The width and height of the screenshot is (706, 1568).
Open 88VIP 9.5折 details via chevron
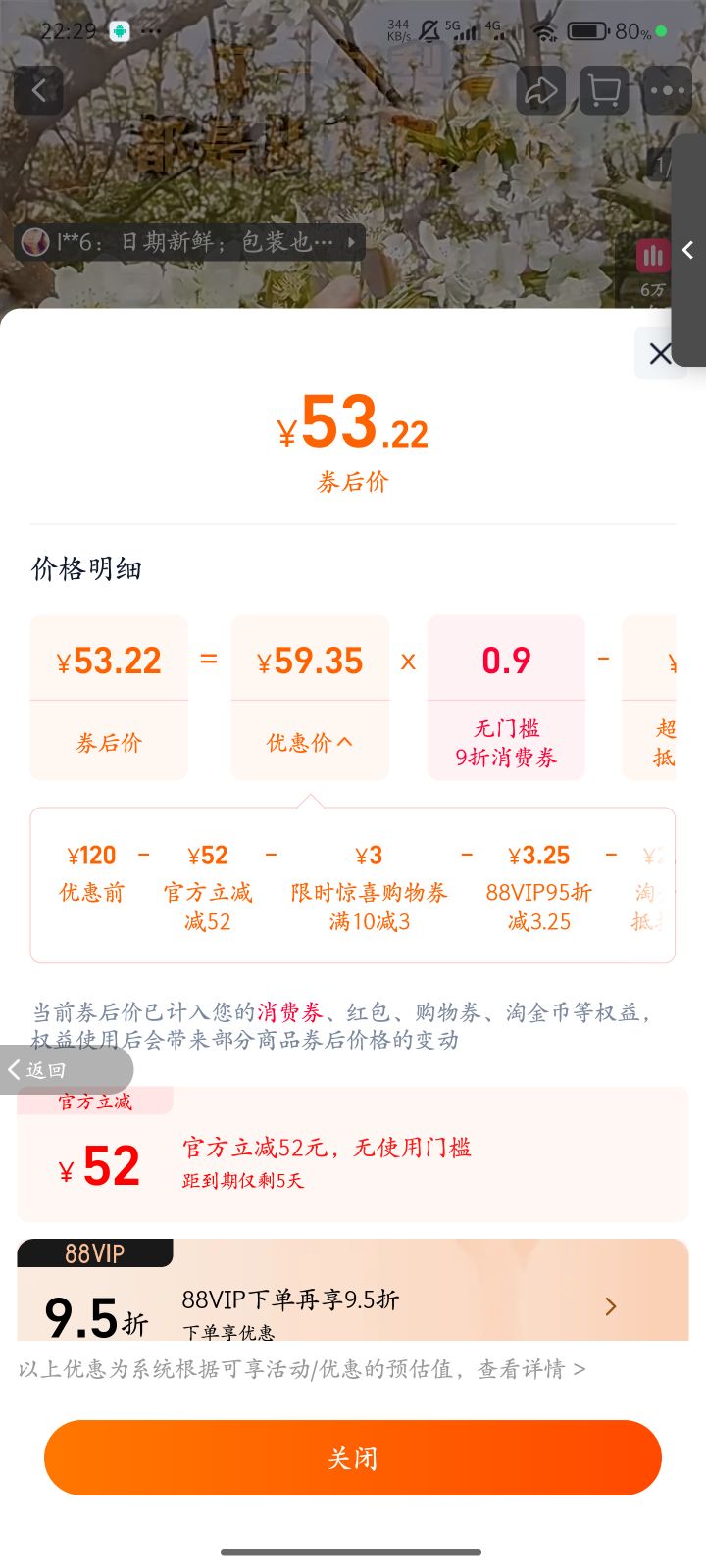click(610, 1306)
